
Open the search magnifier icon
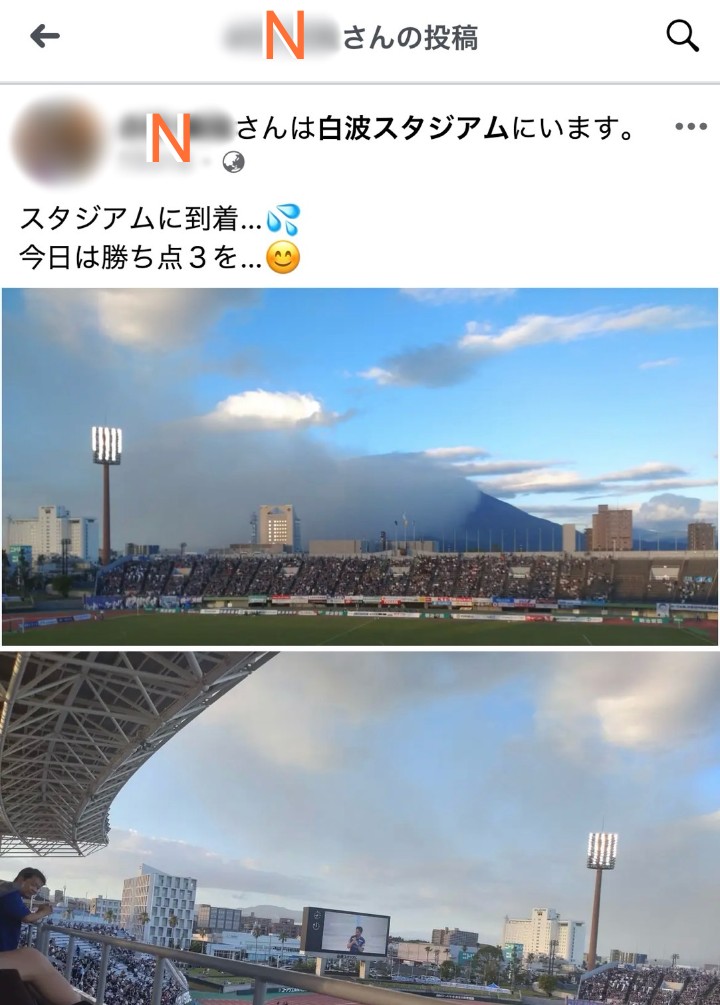(682, 37)
